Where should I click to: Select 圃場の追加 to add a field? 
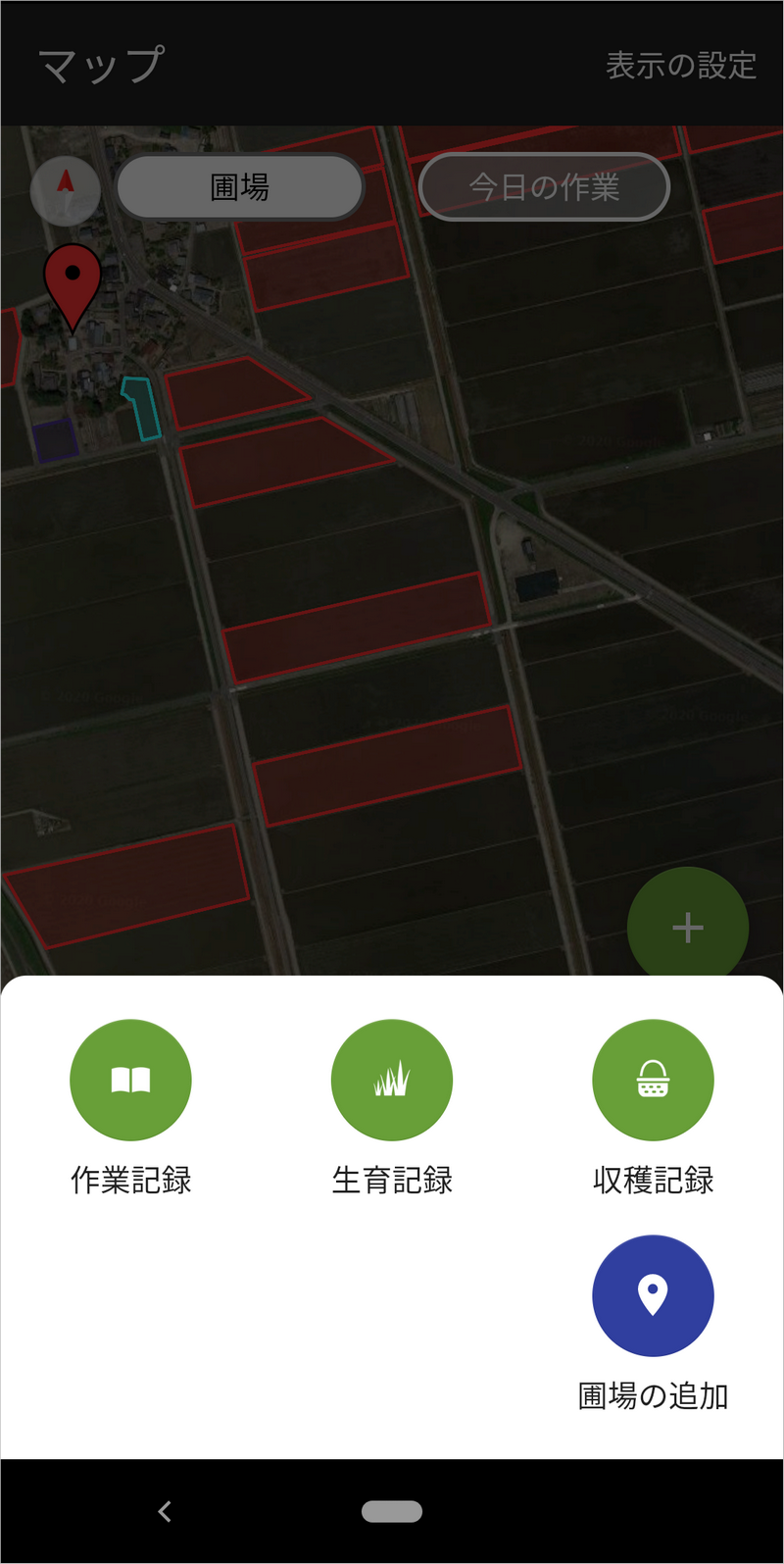pyautogui.click(x=653, y=1295)
